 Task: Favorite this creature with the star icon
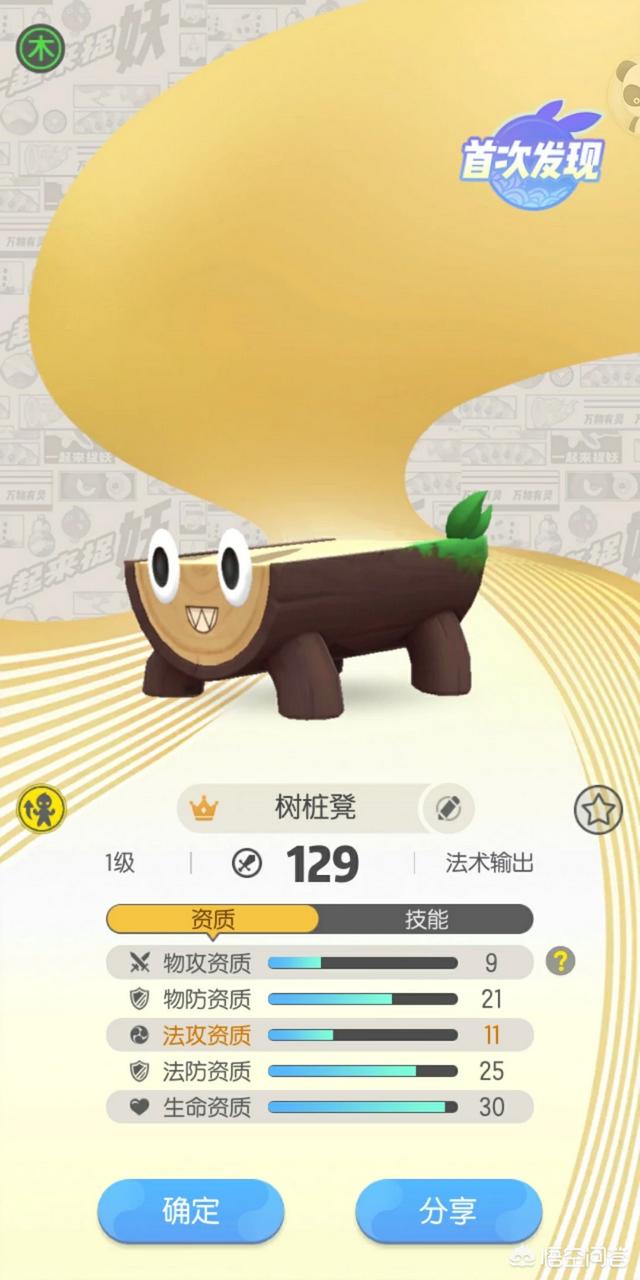point(598,809)
